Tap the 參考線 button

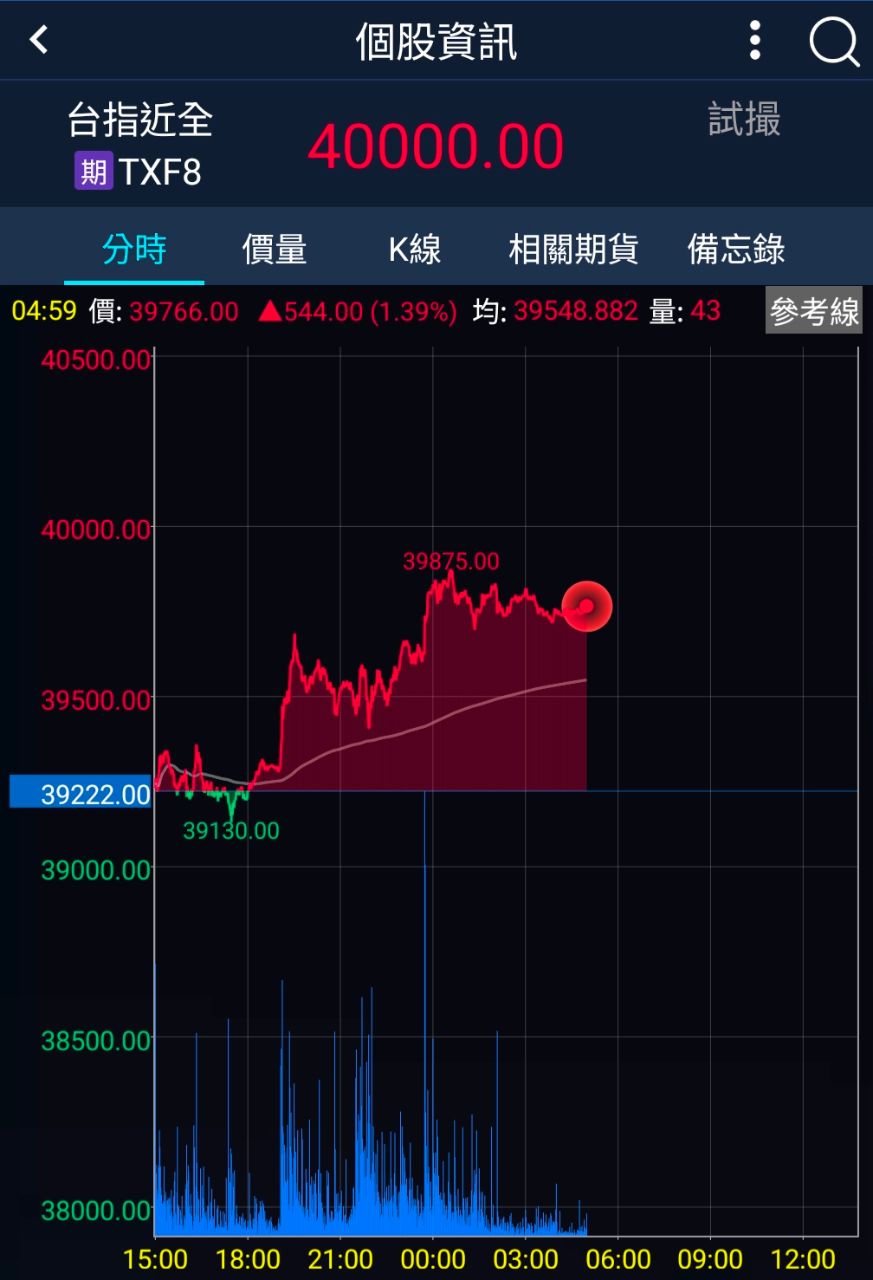pyautogui.click(x=814, y=311)
